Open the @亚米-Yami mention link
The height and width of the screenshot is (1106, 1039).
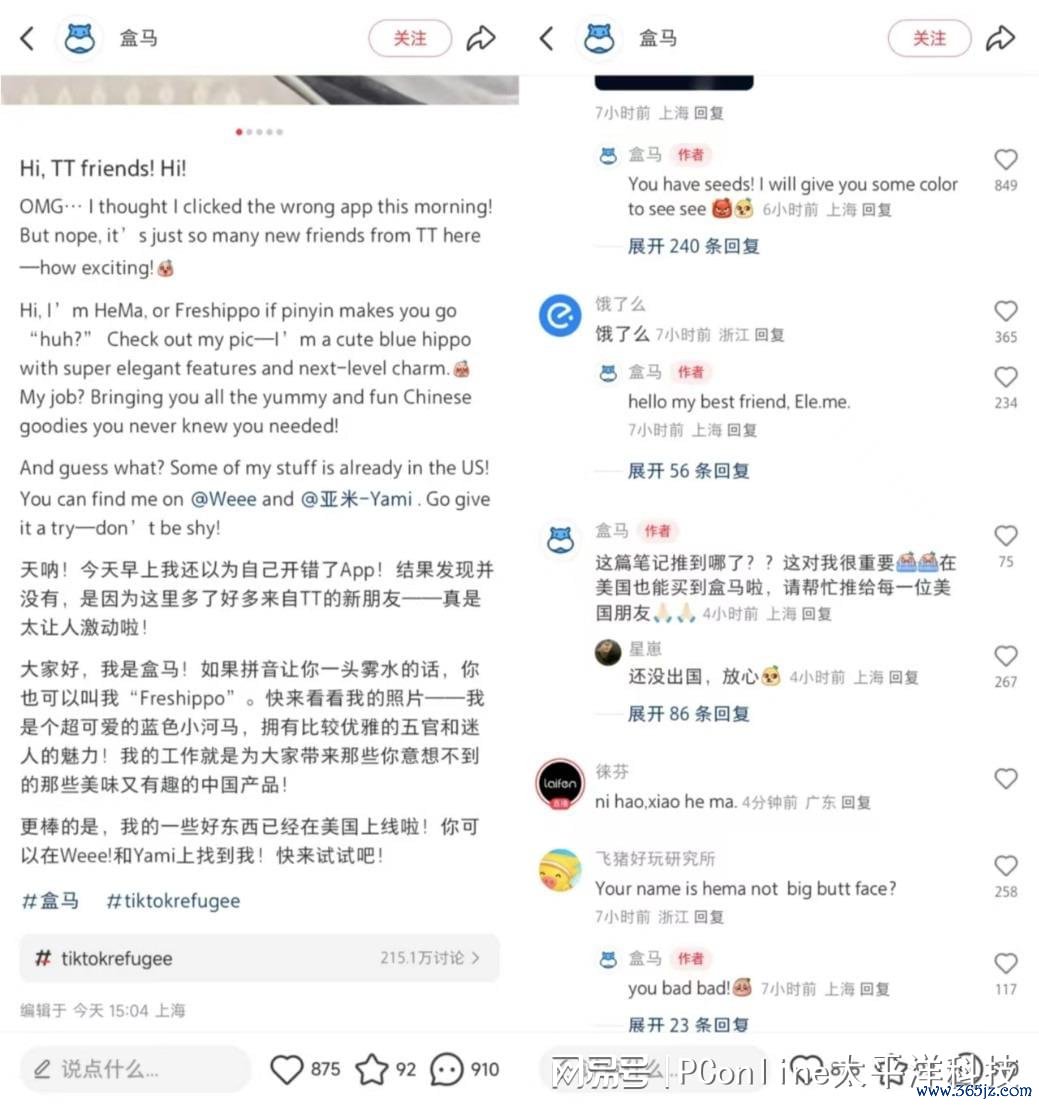[356, 498]
